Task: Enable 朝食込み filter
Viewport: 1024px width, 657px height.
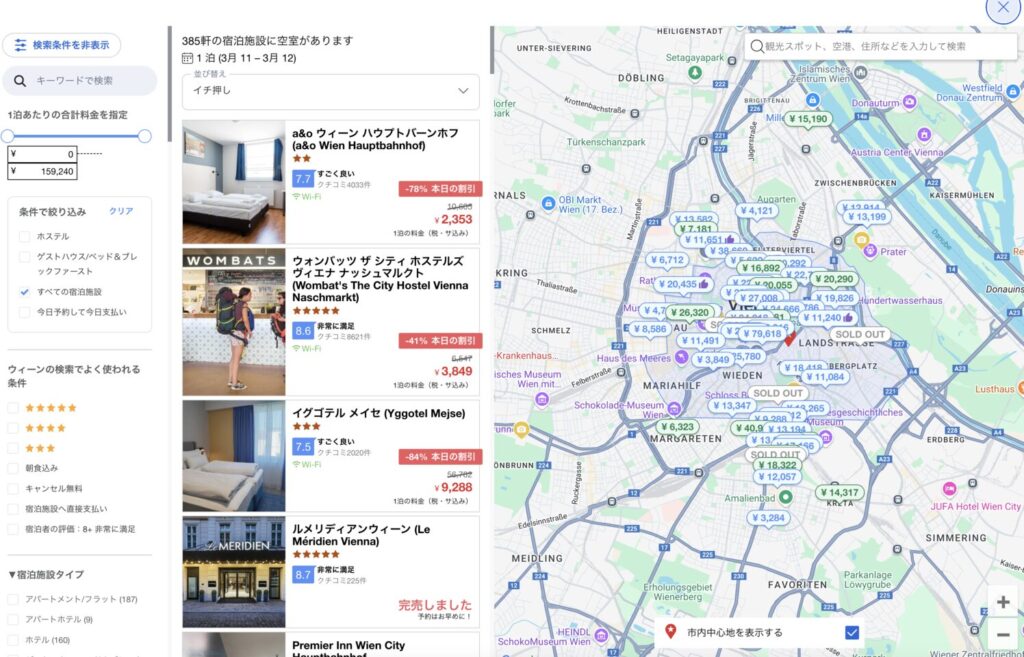Action: [14, 468]
